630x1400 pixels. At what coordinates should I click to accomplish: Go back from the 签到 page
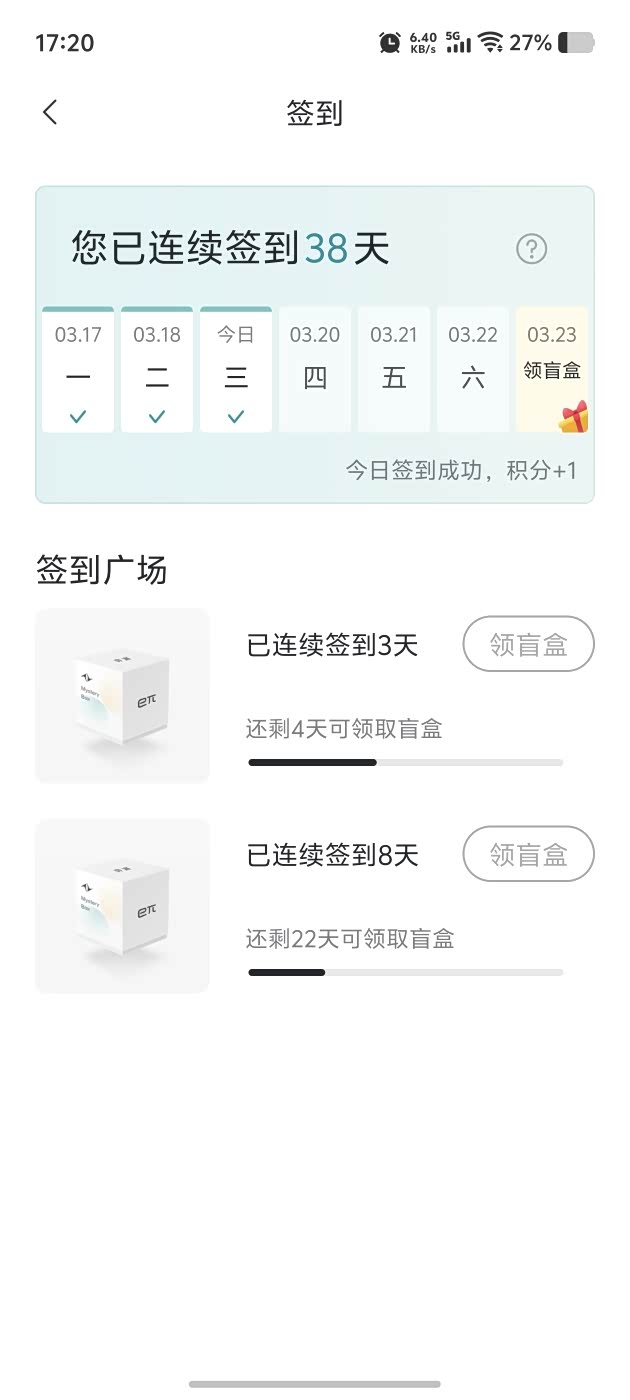[x=50, y=112]
